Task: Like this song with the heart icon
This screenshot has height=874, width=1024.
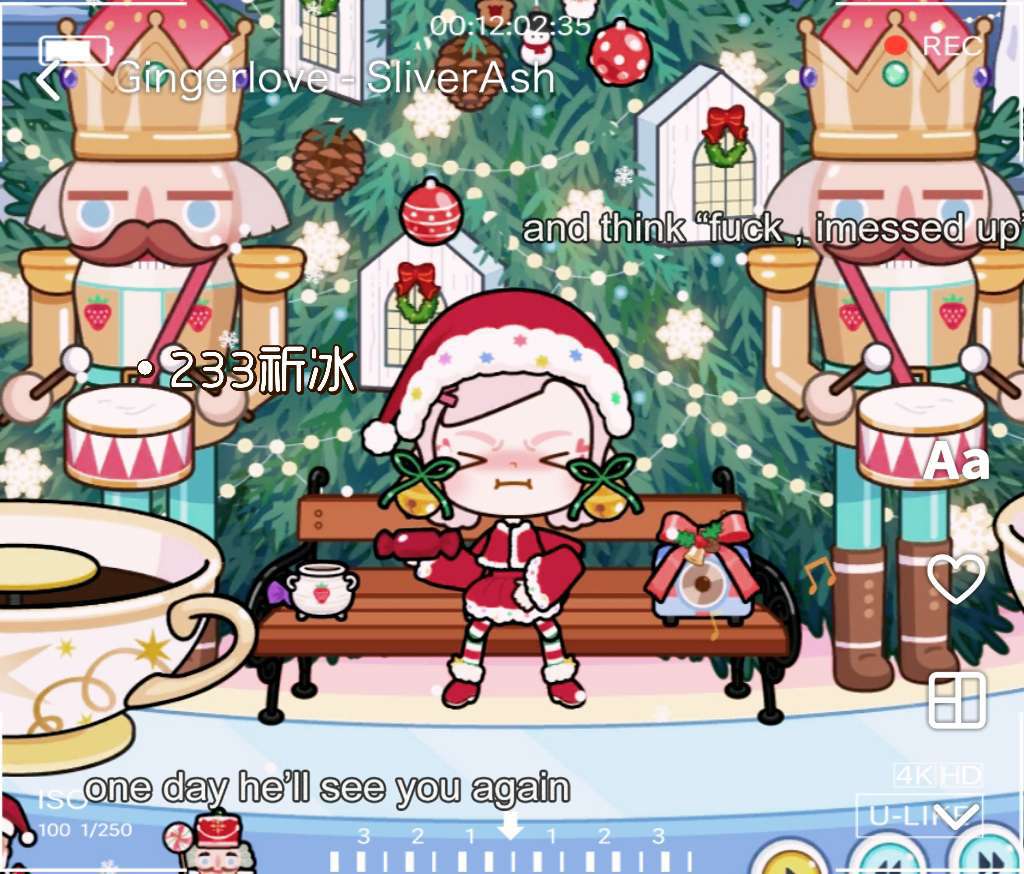Action: pyautogui.click(x=956, y=578)
